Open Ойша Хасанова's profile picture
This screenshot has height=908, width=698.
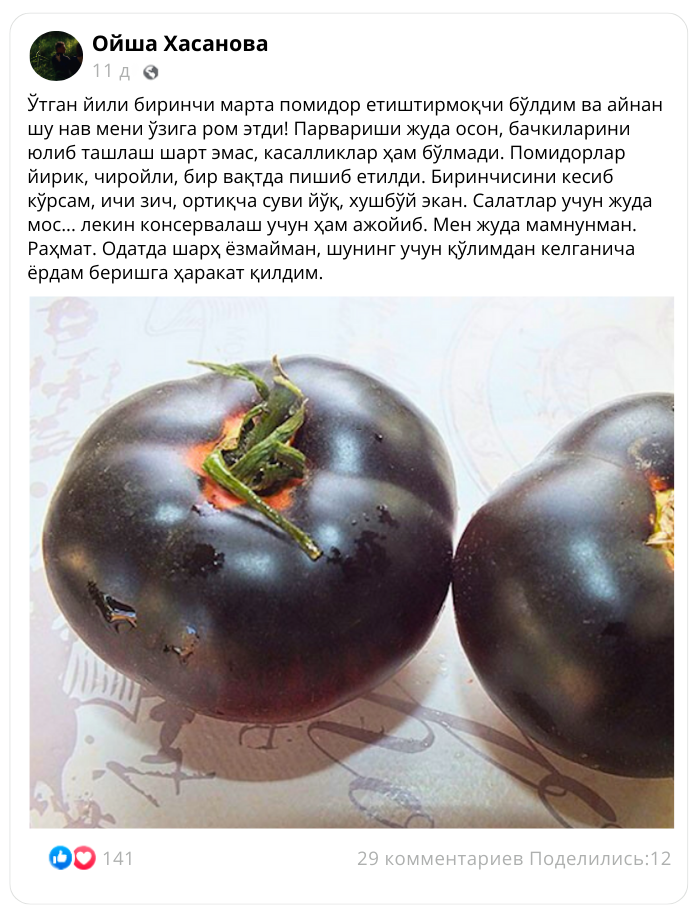[x=56, y=56]
